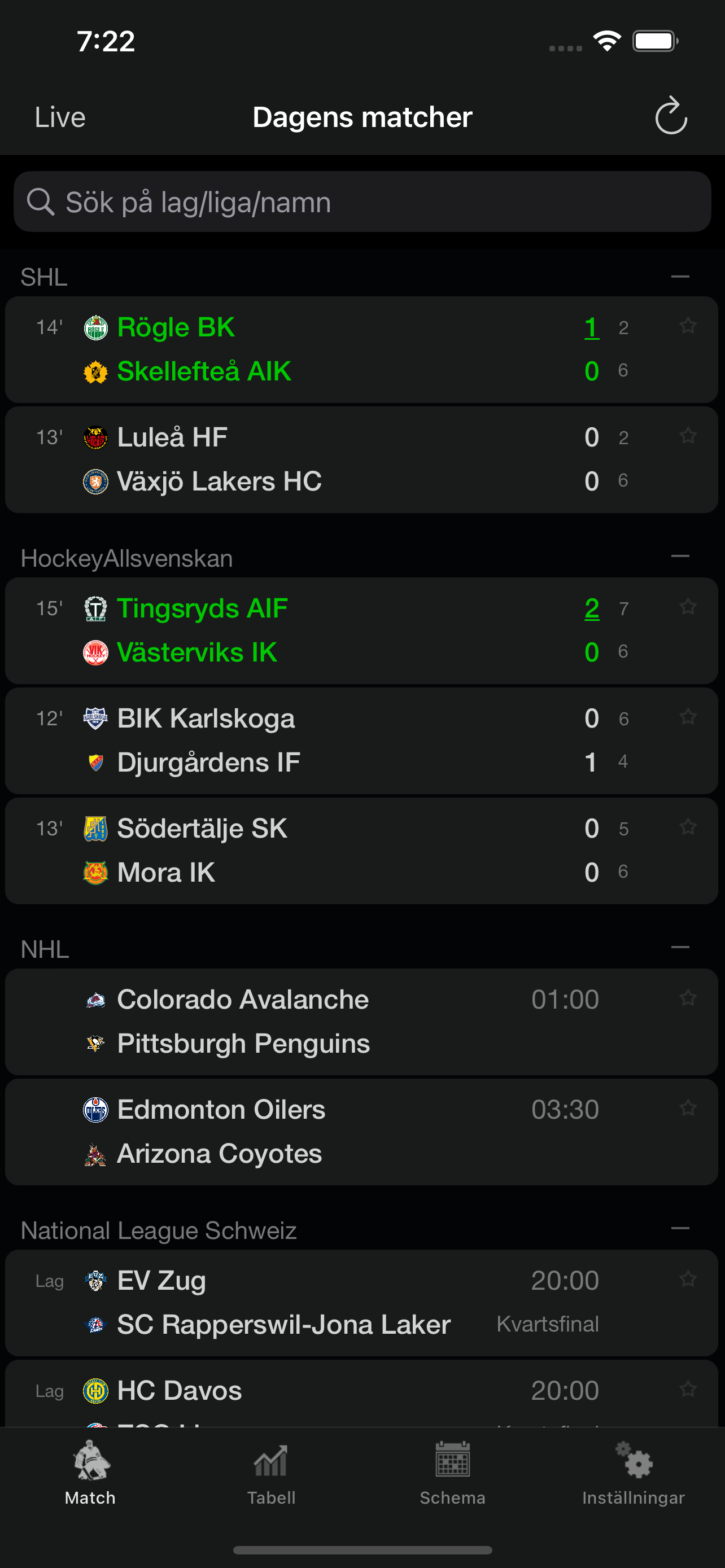Favorite the HC Davos match star

[688, 1389]
